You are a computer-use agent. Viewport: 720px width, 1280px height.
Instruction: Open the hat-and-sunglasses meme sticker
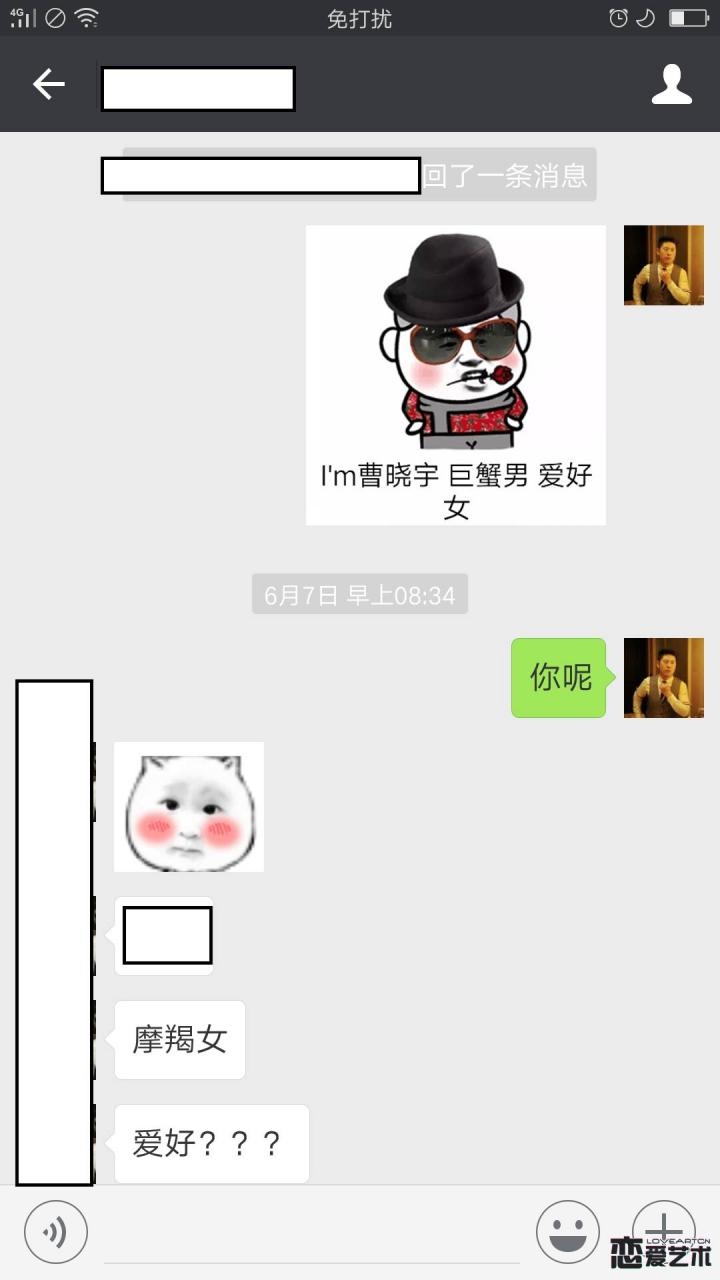point(456,375)
